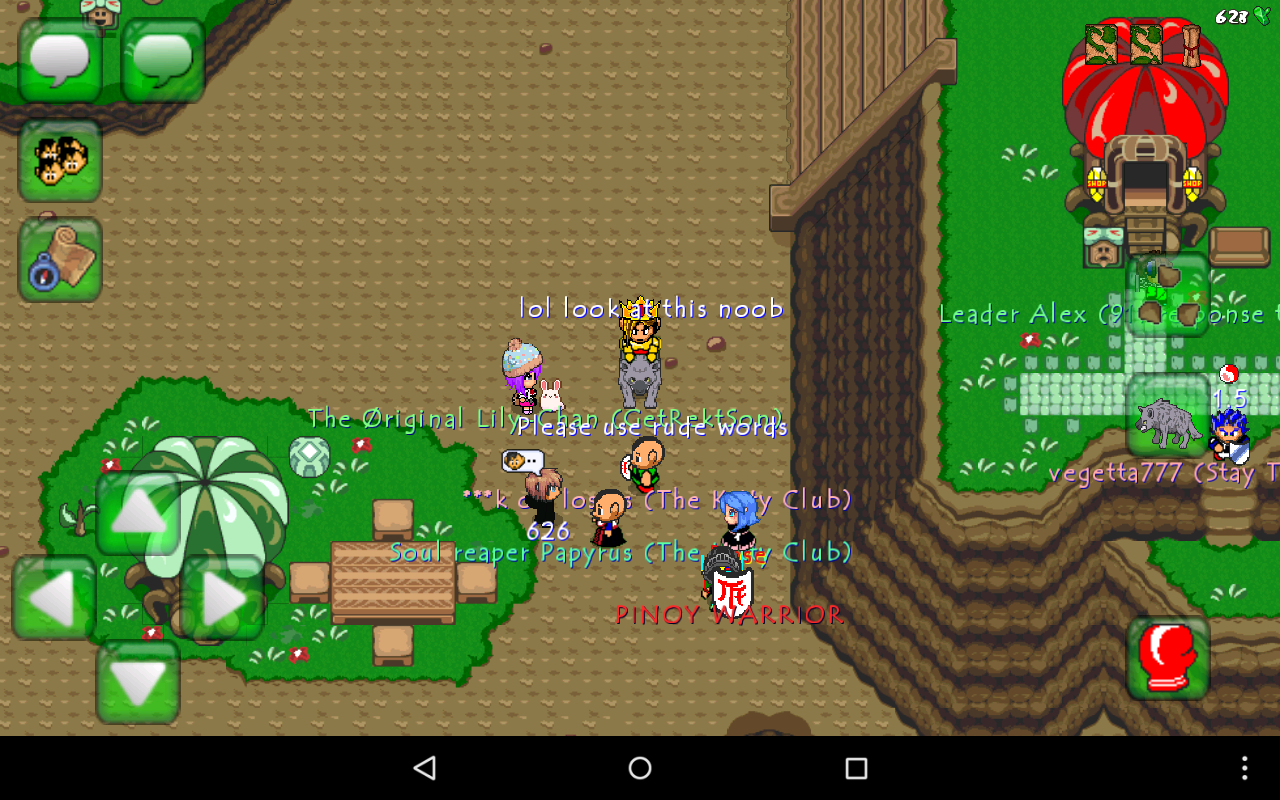
Task: Mount the gray wolf button
Action: point(1168,416)
